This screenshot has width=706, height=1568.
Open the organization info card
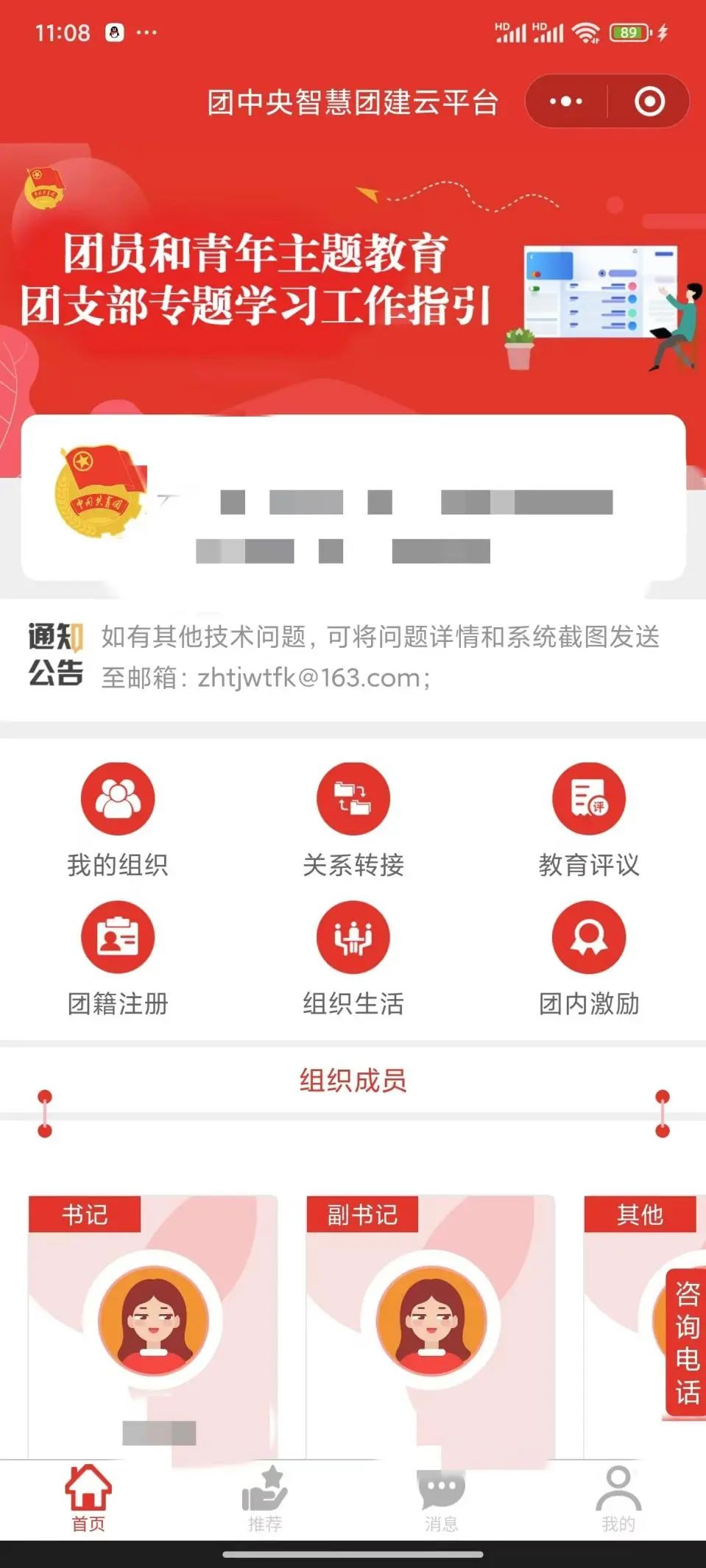353,498
